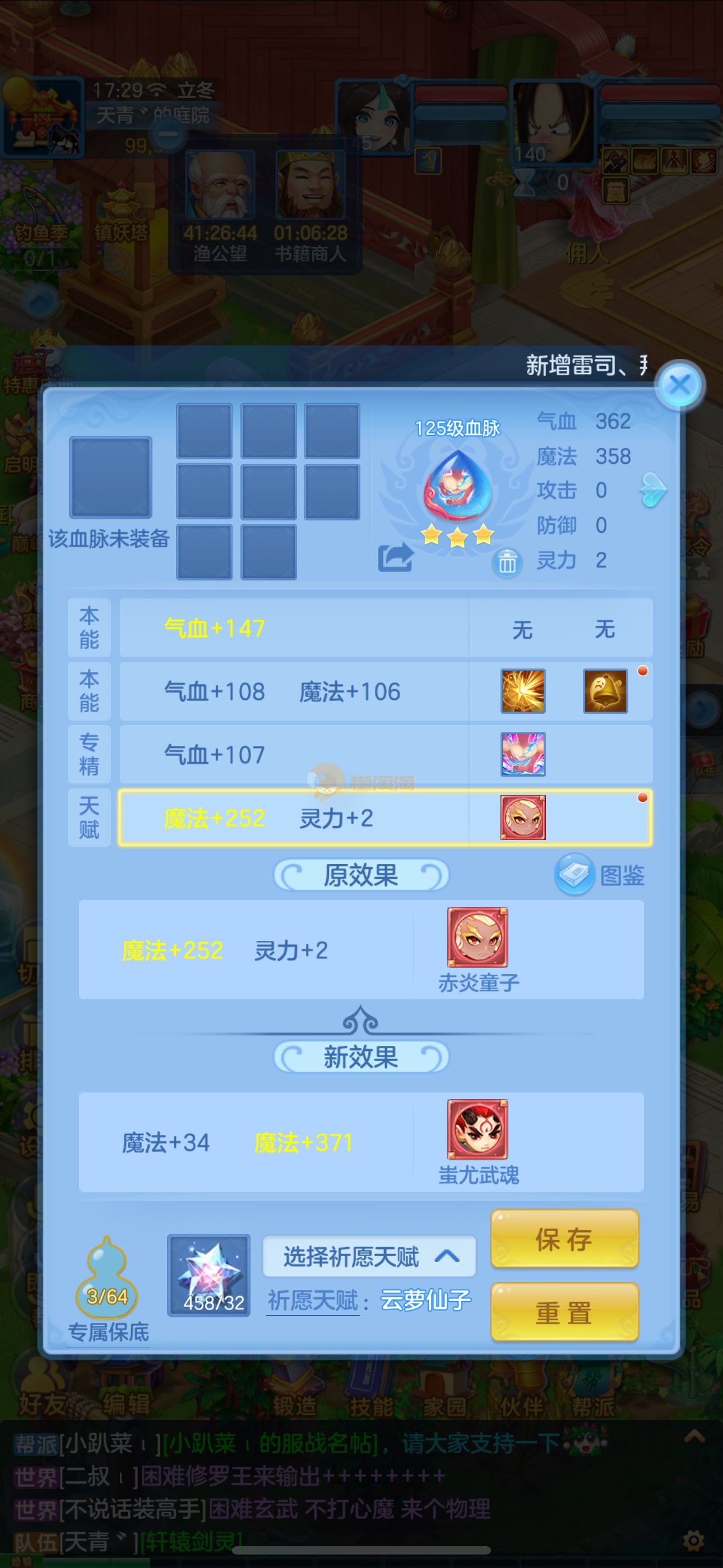Select the 天赋 row 魔法+252

click(292, 818)
